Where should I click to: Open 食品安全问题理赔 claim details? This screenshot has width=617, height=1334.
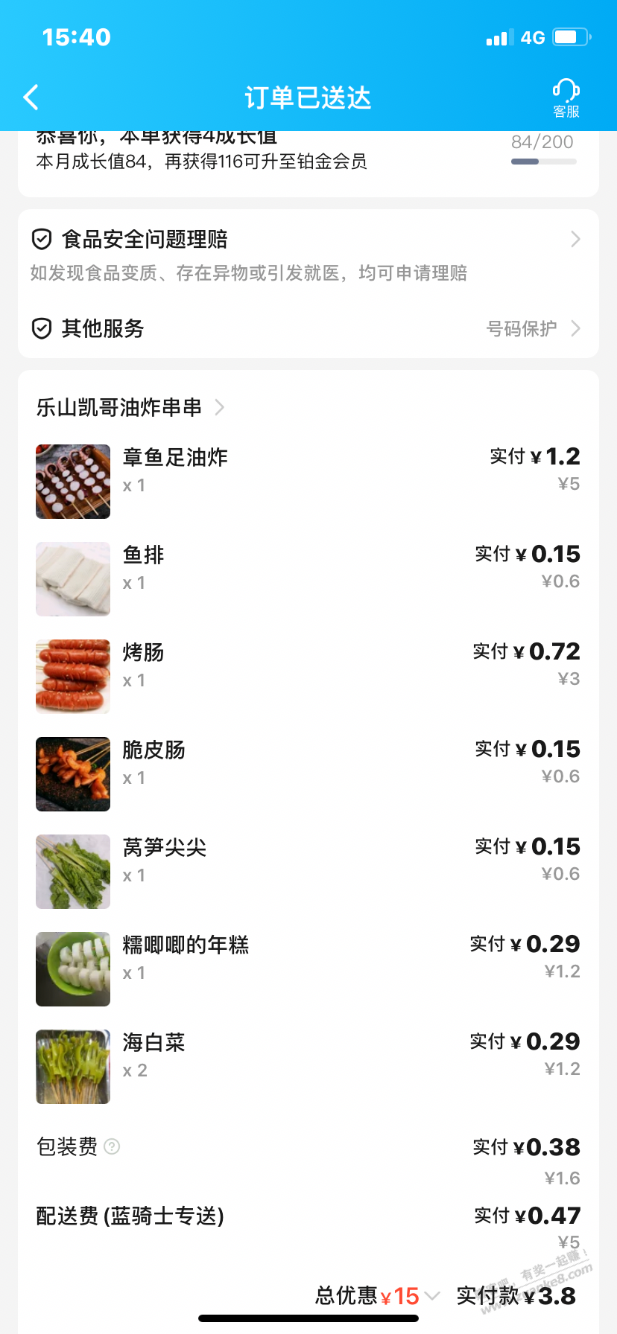point(306,240)
